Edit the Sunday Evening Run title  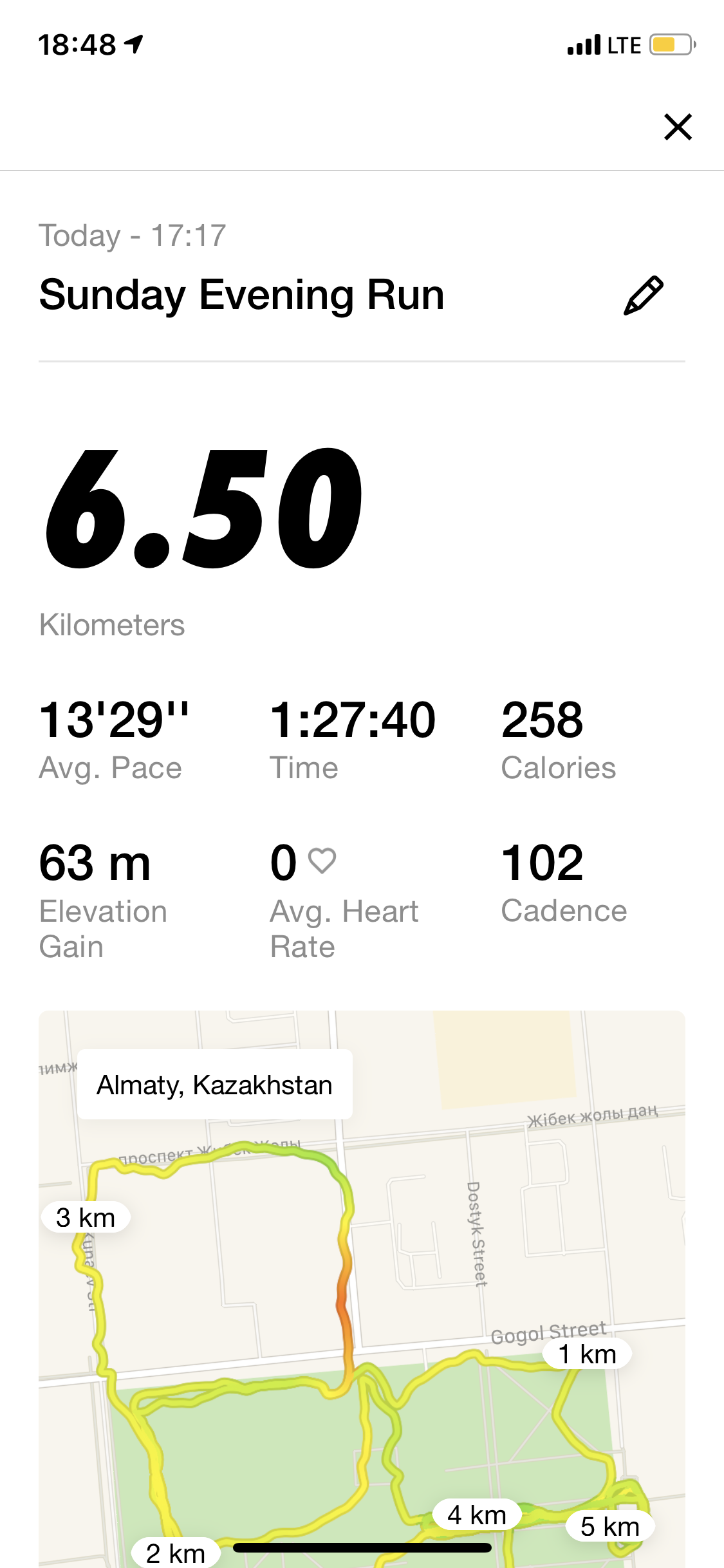pos(643,296)
